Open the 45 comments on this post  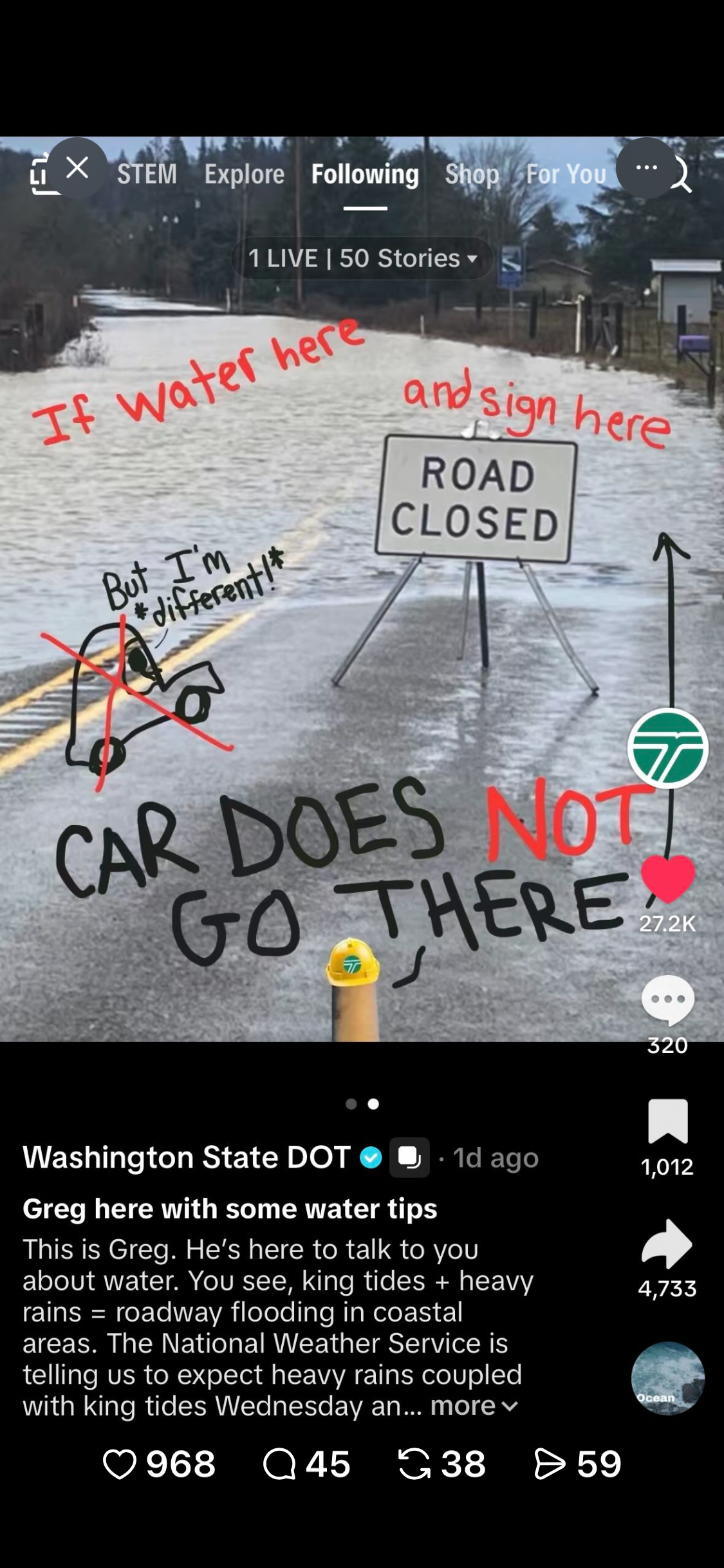point(279,1464)
